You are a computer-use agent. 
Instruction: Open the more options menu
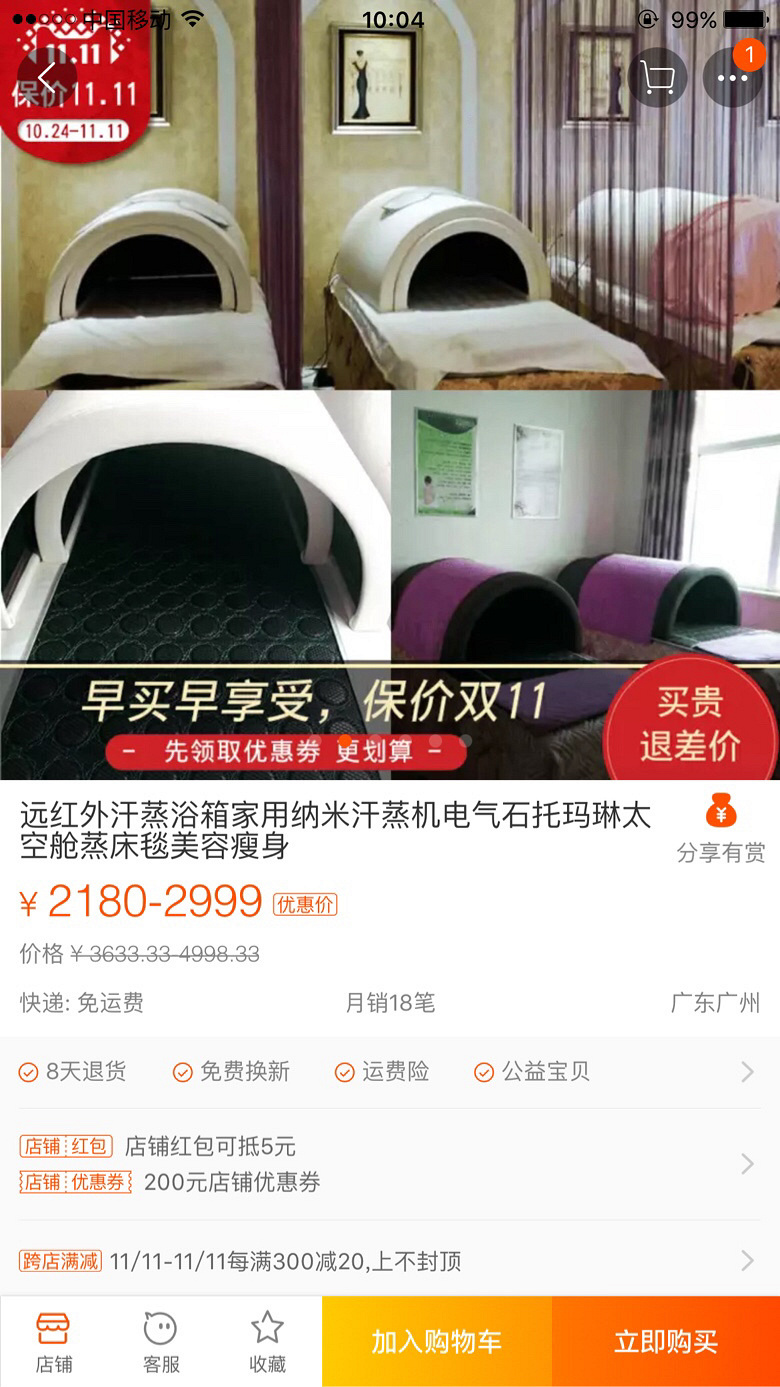click(732, 77)
